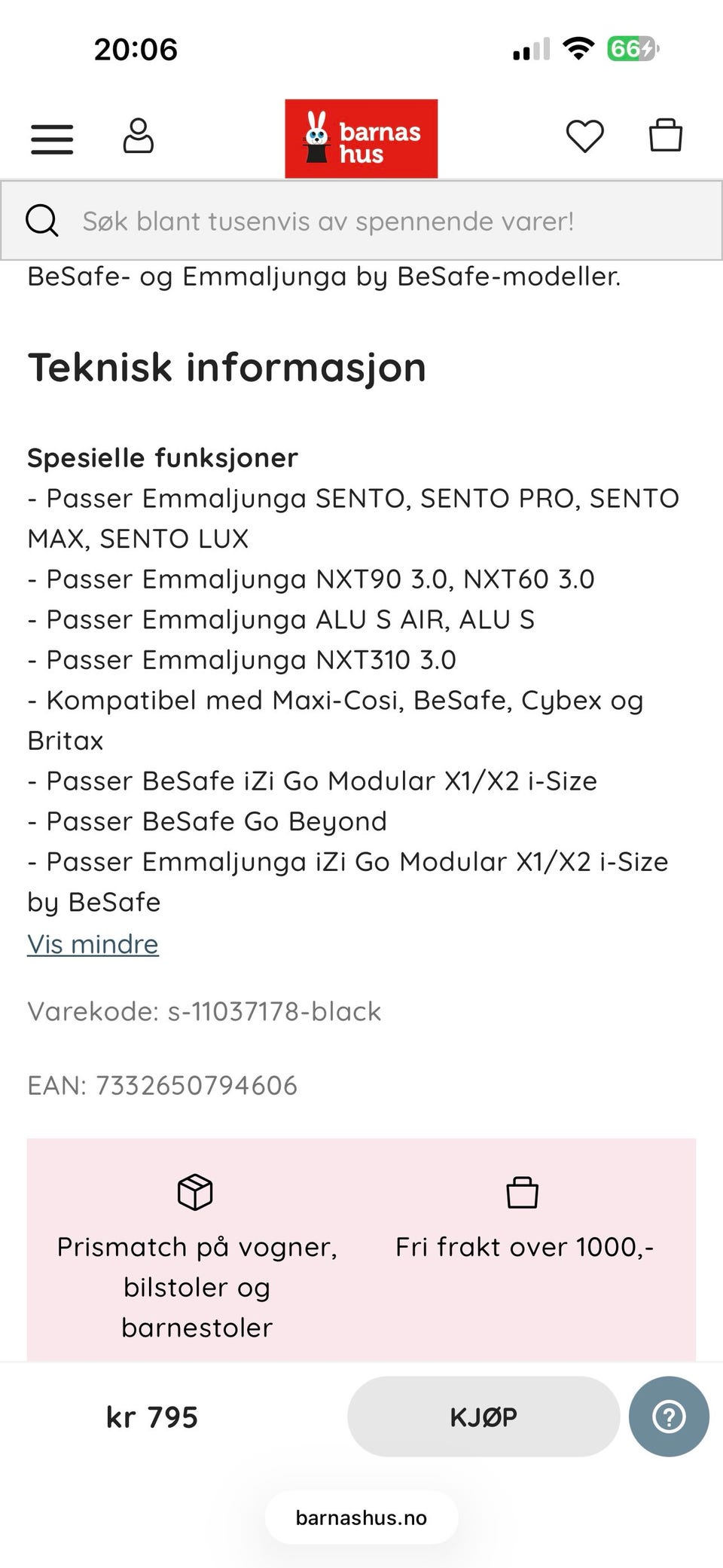Open the help question mark button
Image resolution: width=723 pixels, height=1568 pixels.
coord(669,1417)
